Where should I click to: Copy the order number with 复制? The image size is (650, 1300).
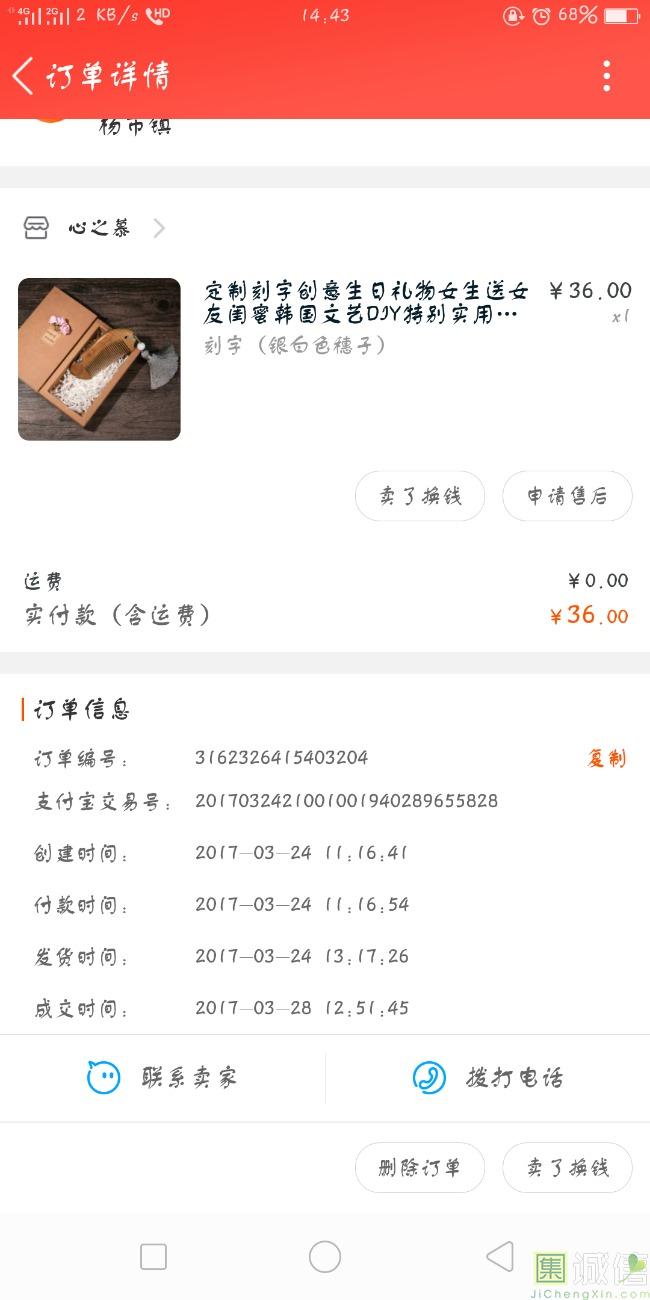[x=606, y=758]
